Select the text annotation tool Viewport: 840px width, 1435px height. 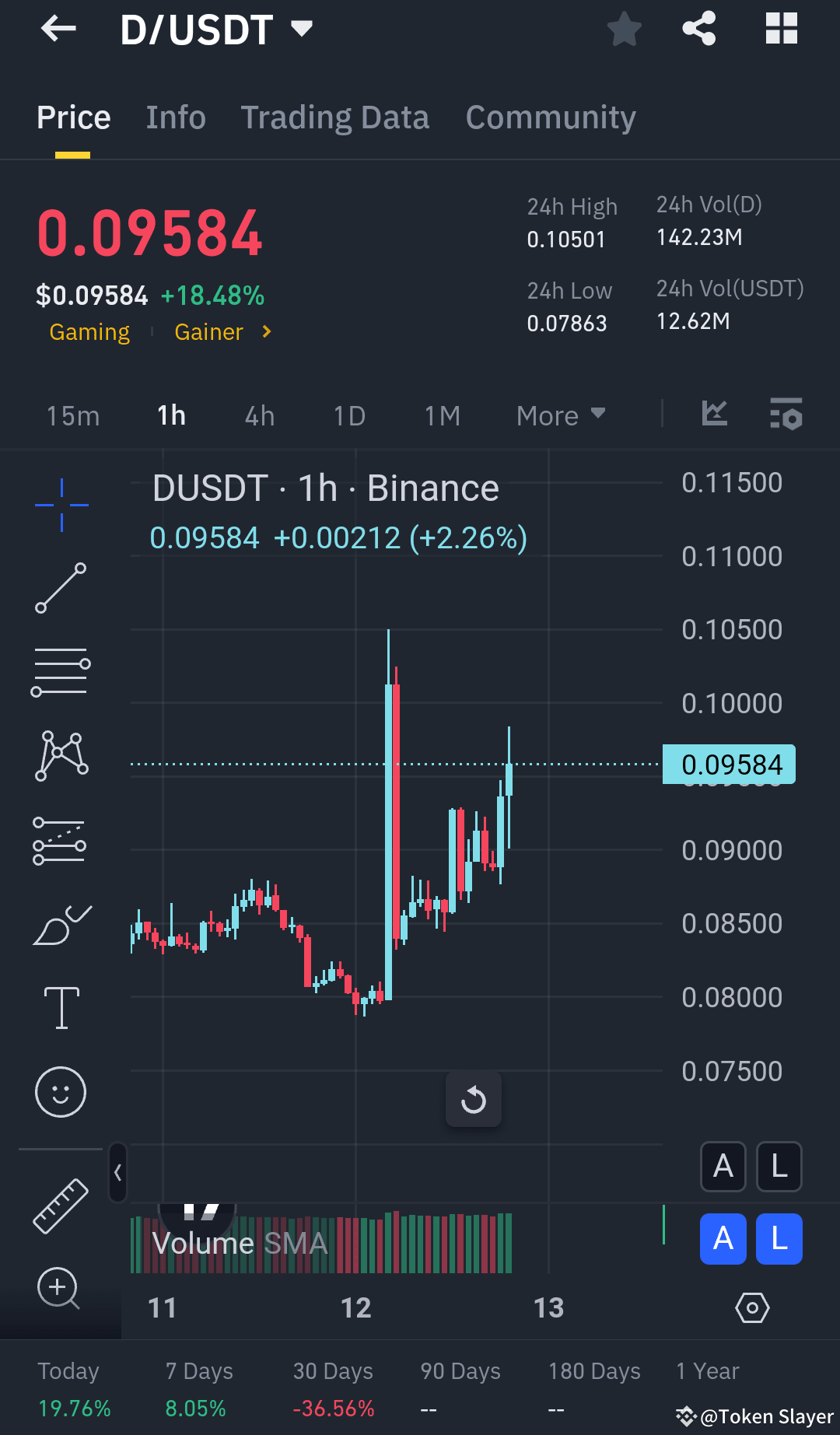[61, 1007]
